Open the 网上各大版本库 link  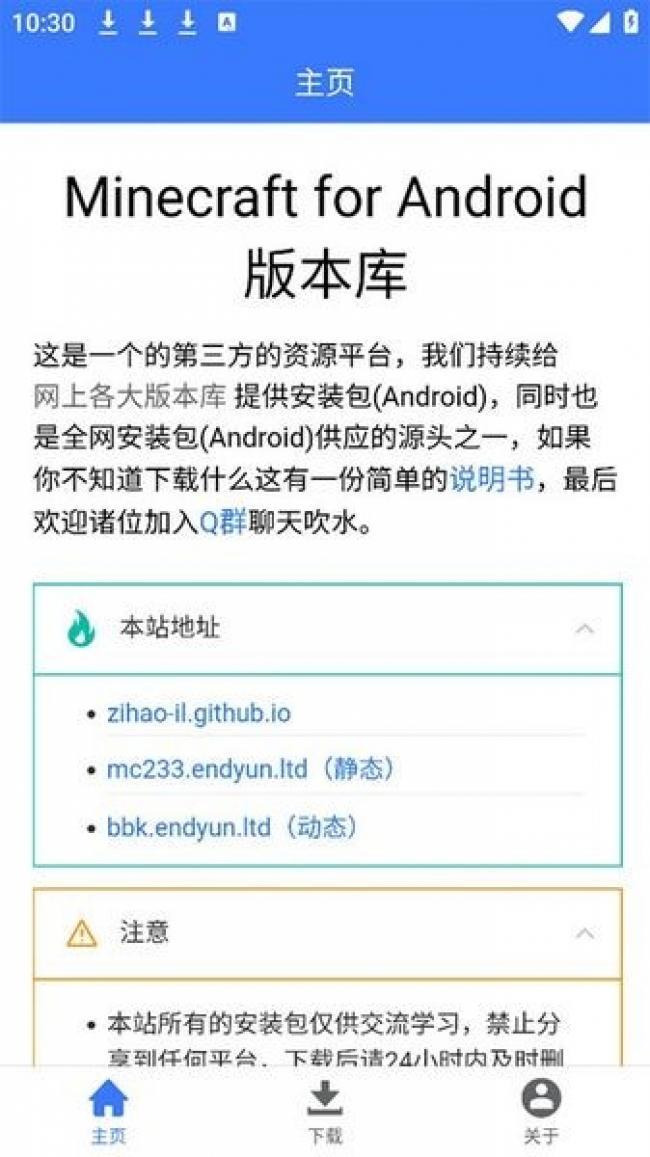pyautogui.click(x=130, y=396)
